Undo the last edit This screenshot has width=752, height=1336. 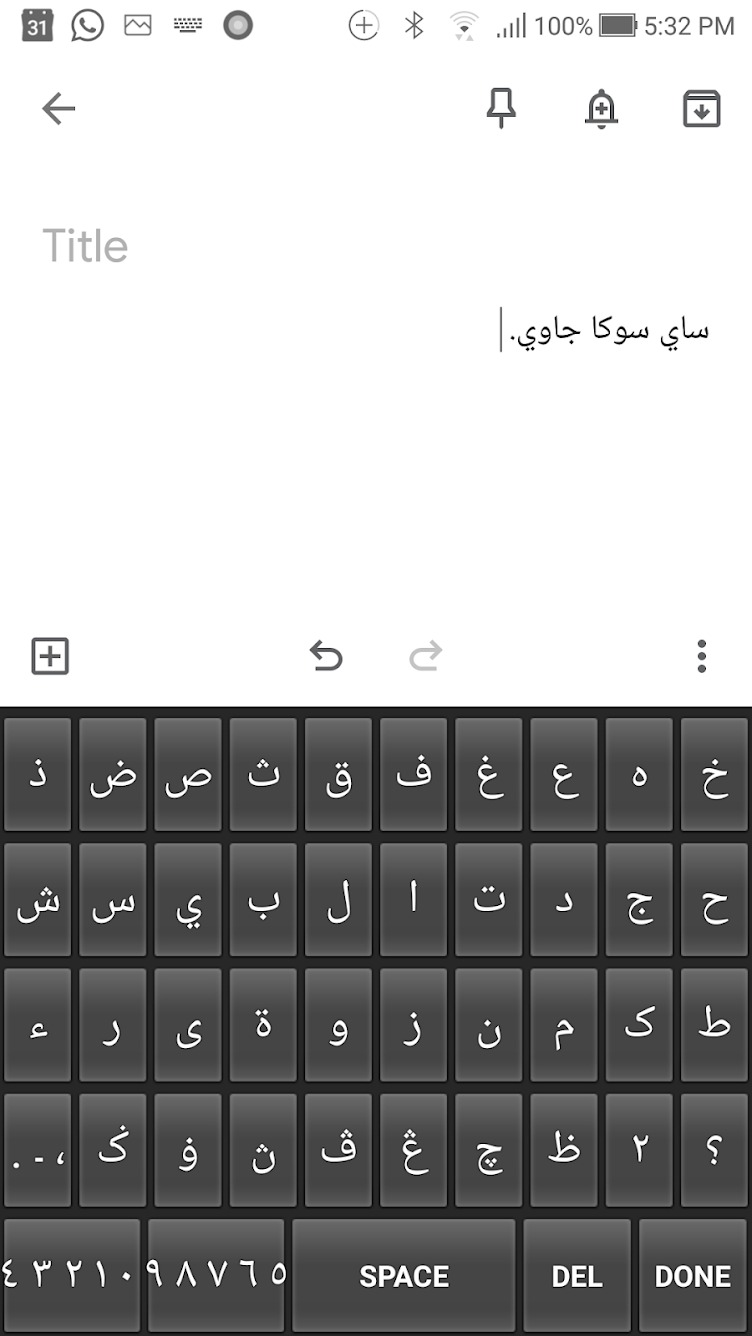pos(326,656)
